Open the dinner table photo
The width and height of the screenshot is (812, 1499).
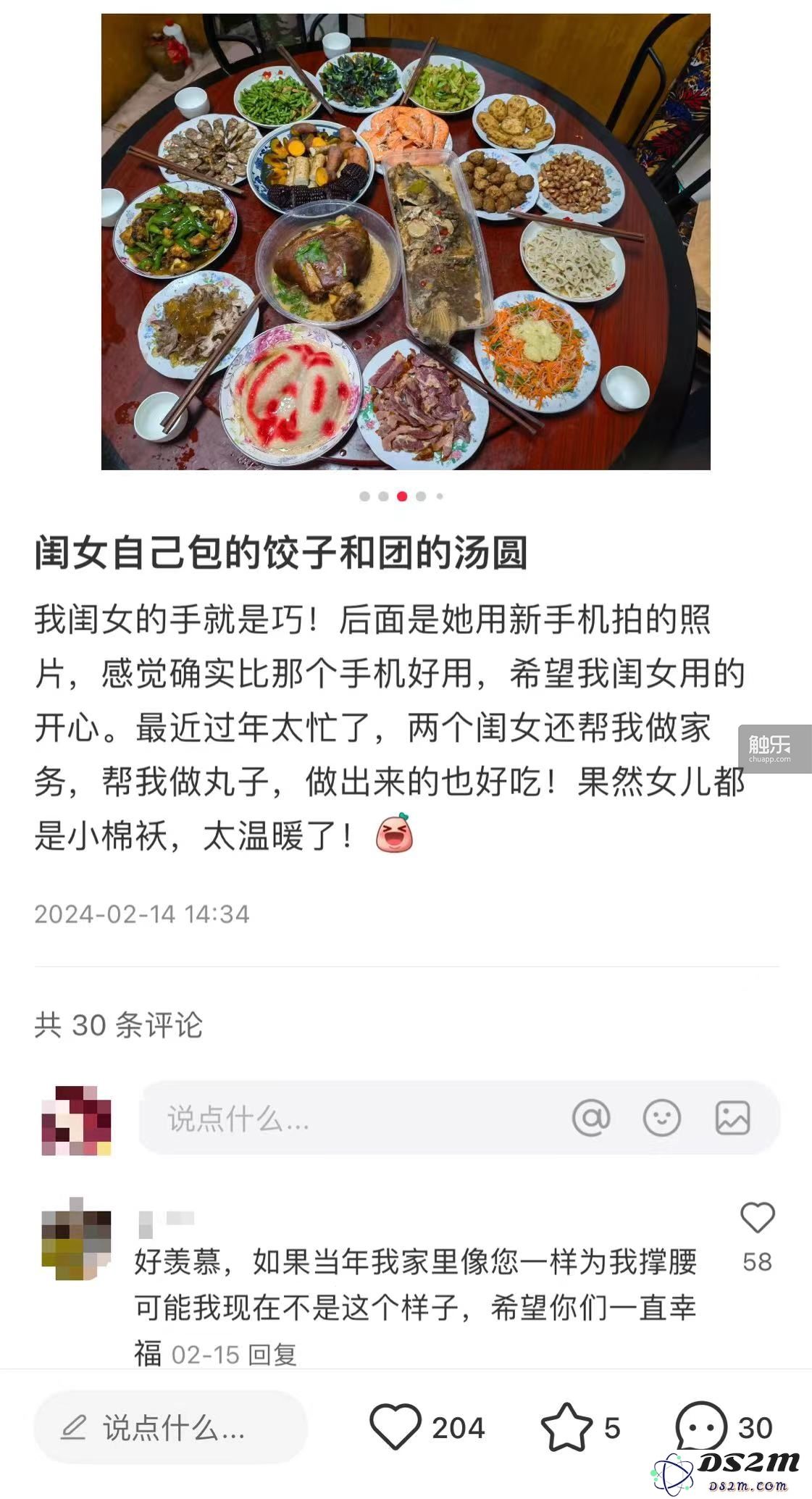coord(406,241)
